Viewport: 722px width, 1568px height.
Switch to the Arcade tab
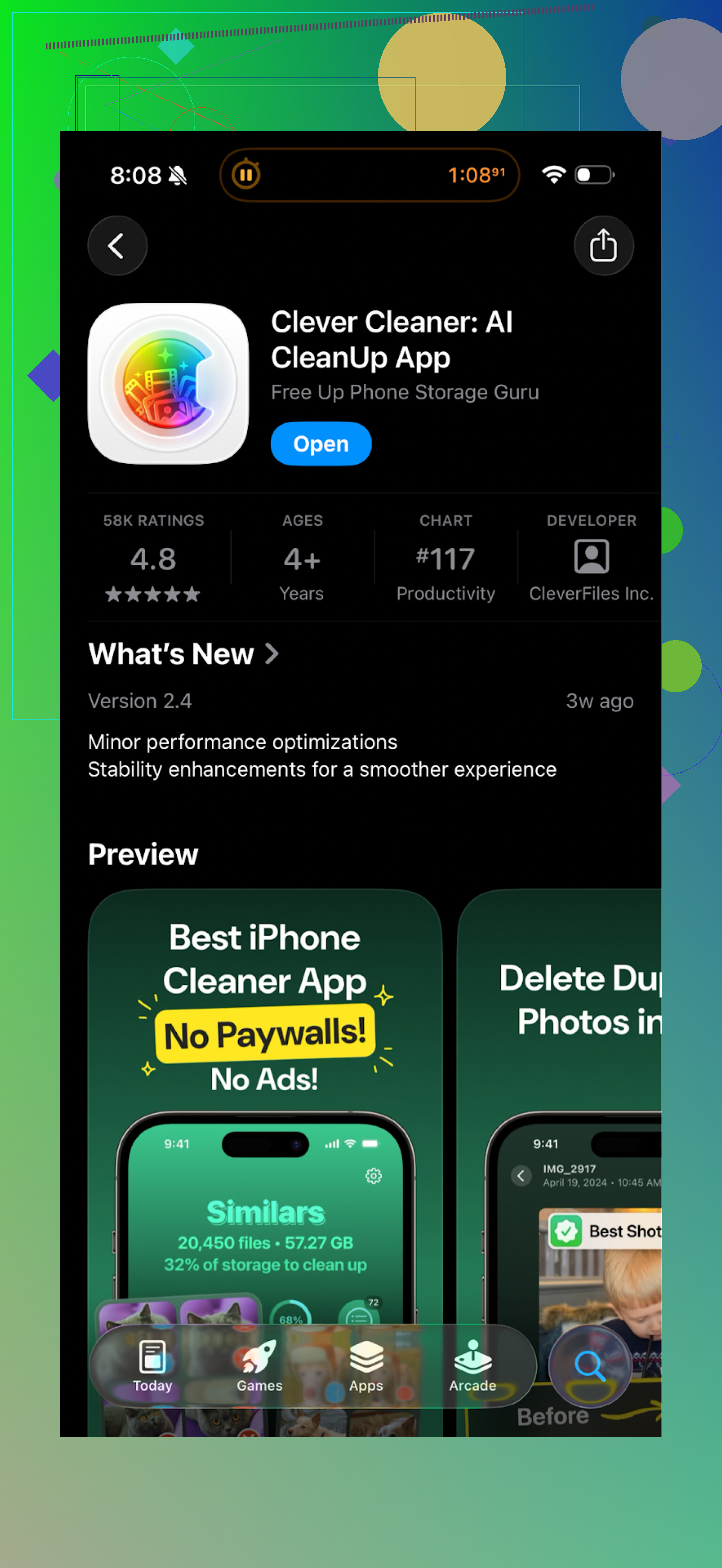(472, 1366)
